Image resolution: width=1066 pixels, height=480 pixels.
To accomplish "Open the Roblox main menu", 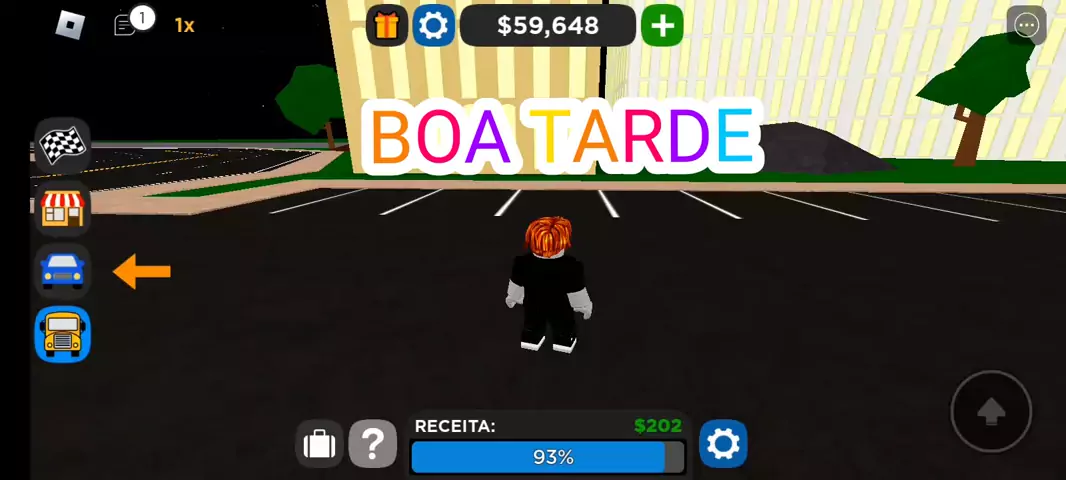I will click(69, 25).
